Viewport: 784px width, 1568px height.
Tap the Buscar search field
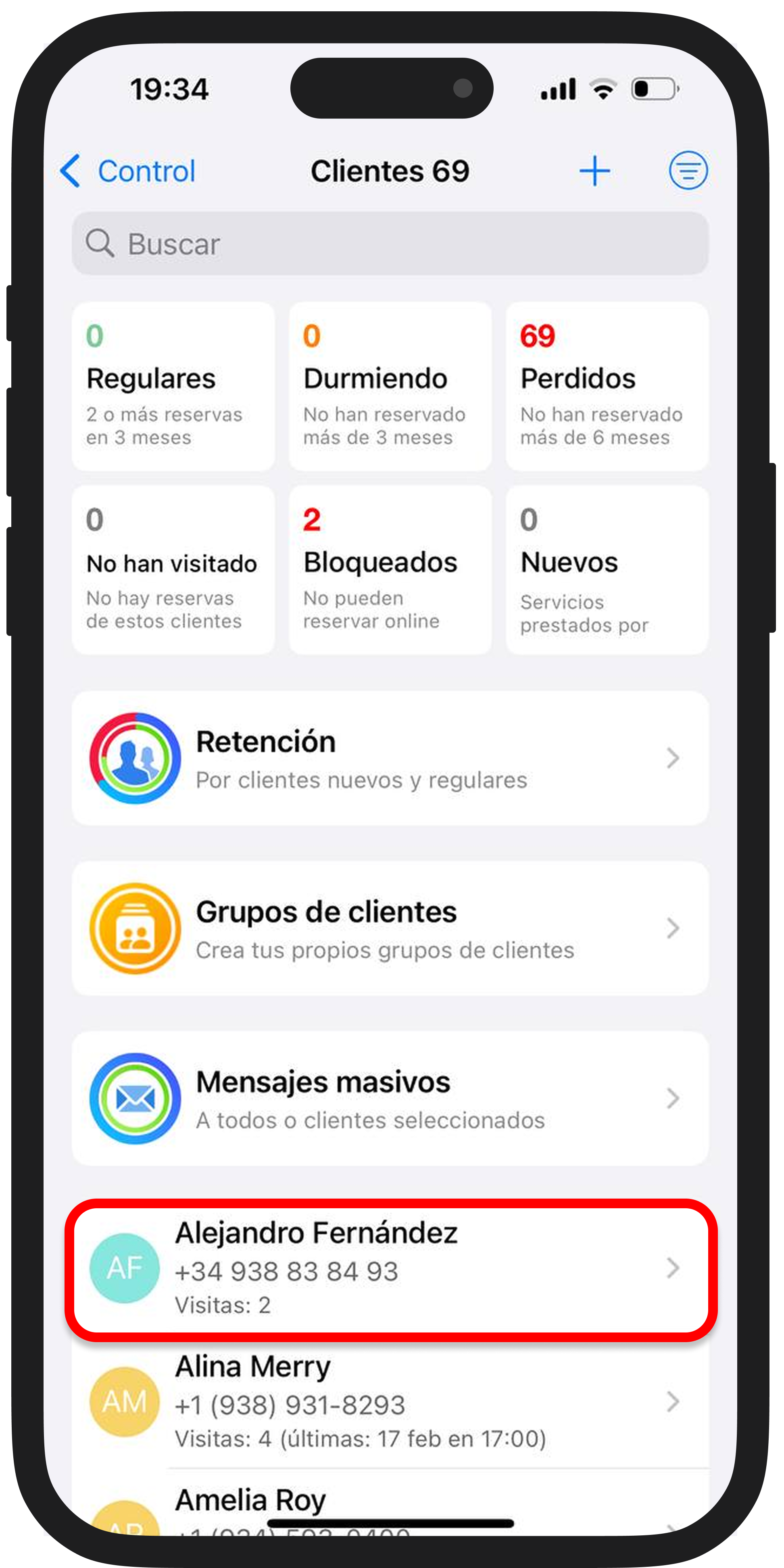(390, 244)
